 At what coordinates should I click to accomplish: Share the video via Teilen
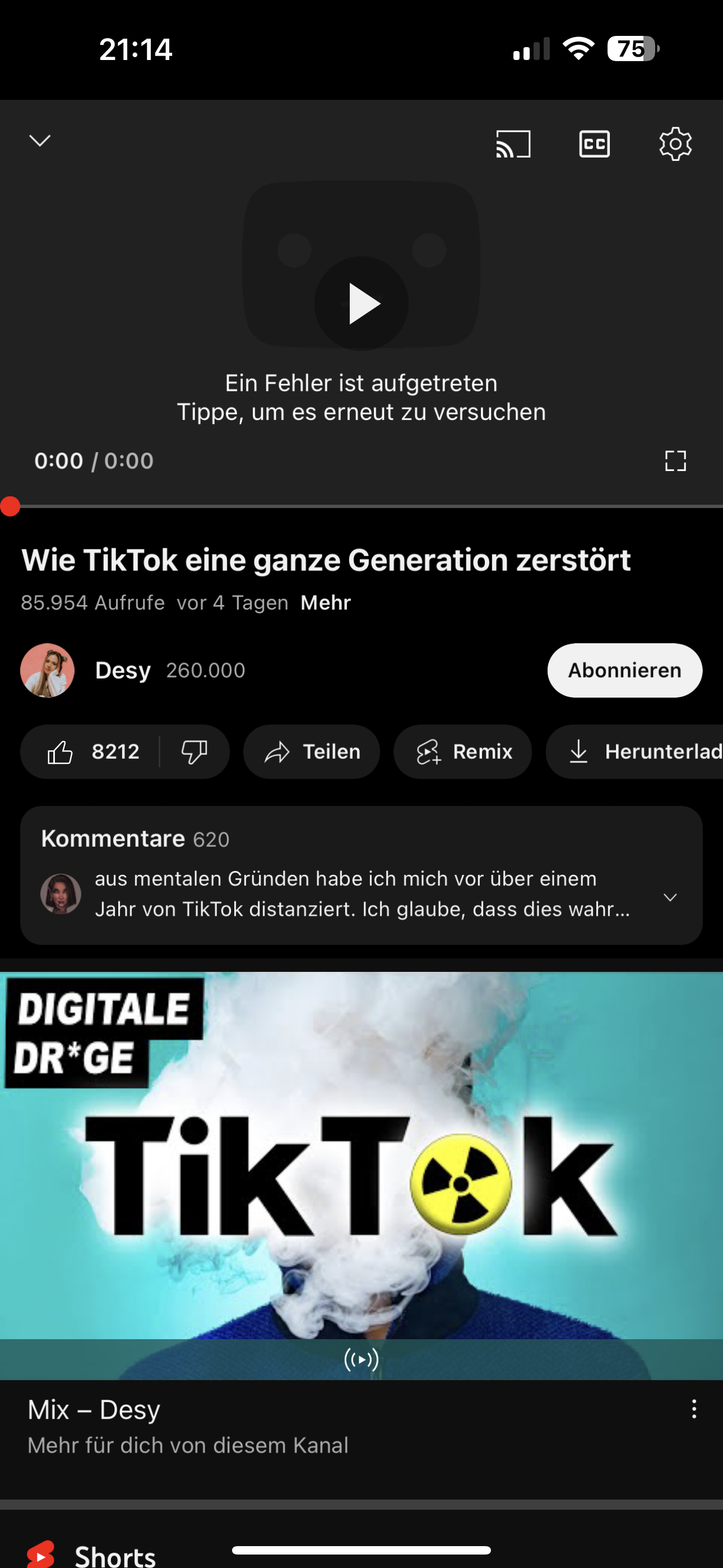[312, 751]
